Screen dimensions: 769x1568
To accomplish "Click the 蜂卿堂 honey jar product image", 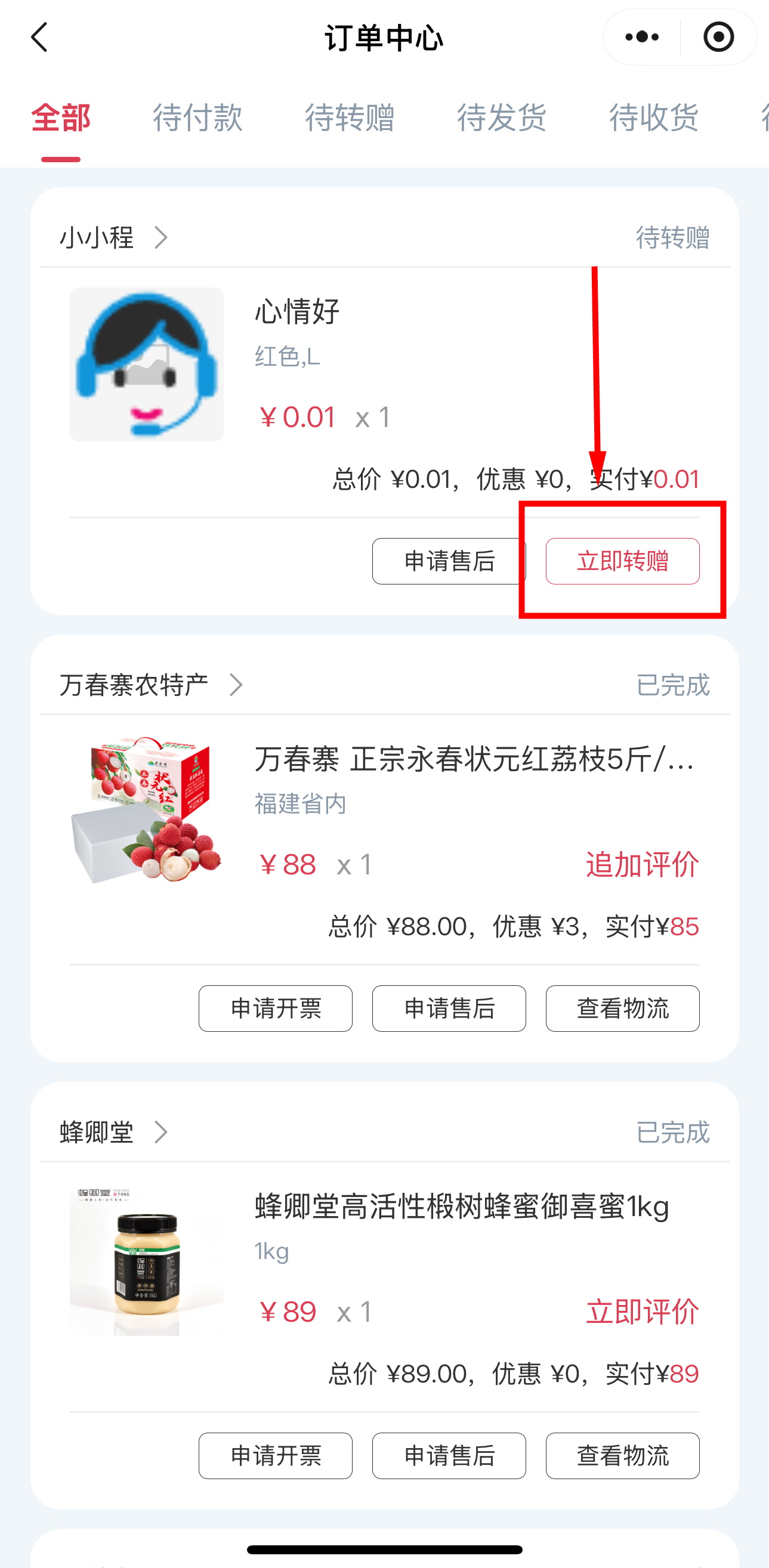I will point(146,1260).
